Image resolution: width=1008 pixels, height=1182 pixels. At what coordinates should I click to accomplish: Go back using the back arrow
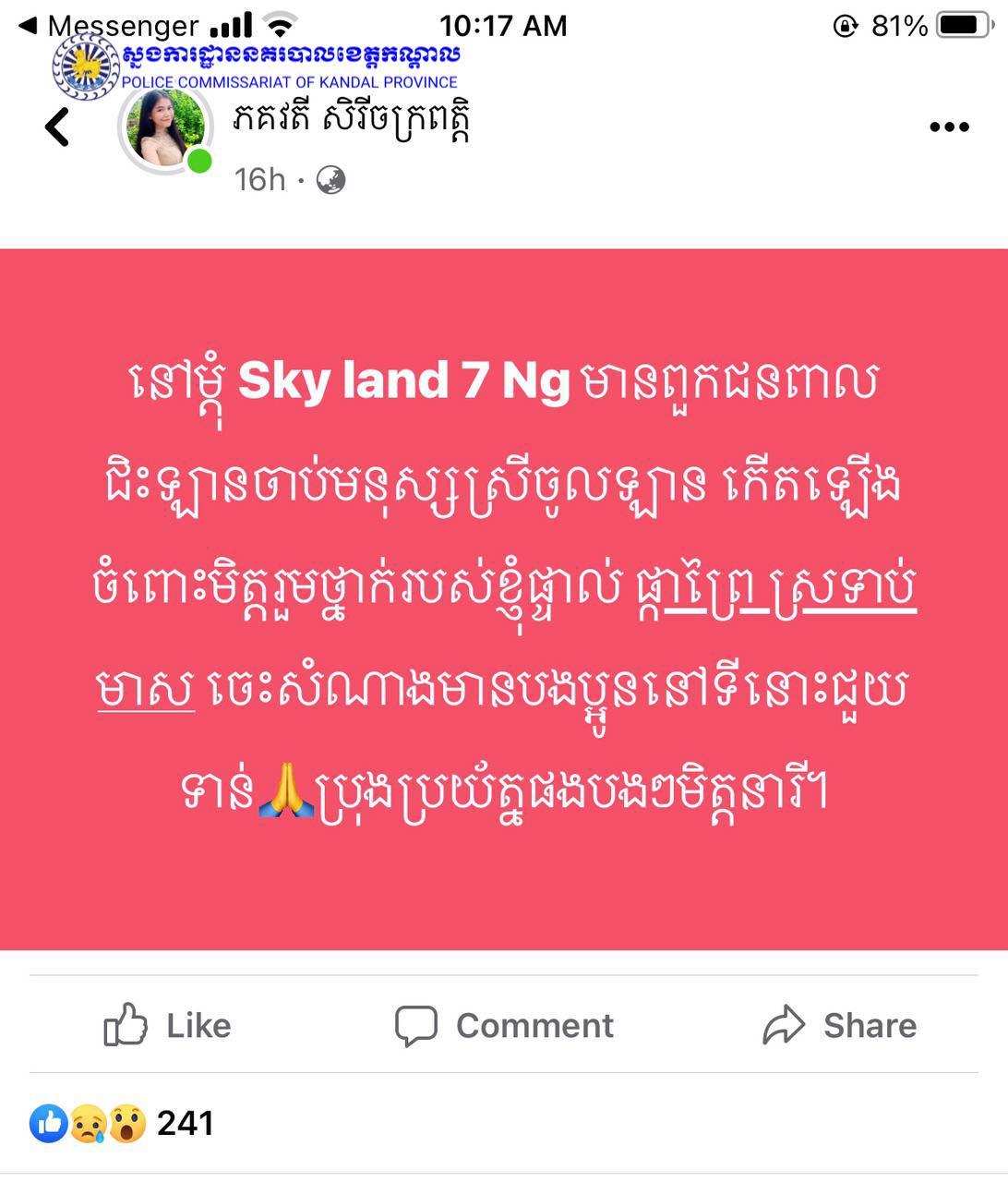click(x=57, y=127)
